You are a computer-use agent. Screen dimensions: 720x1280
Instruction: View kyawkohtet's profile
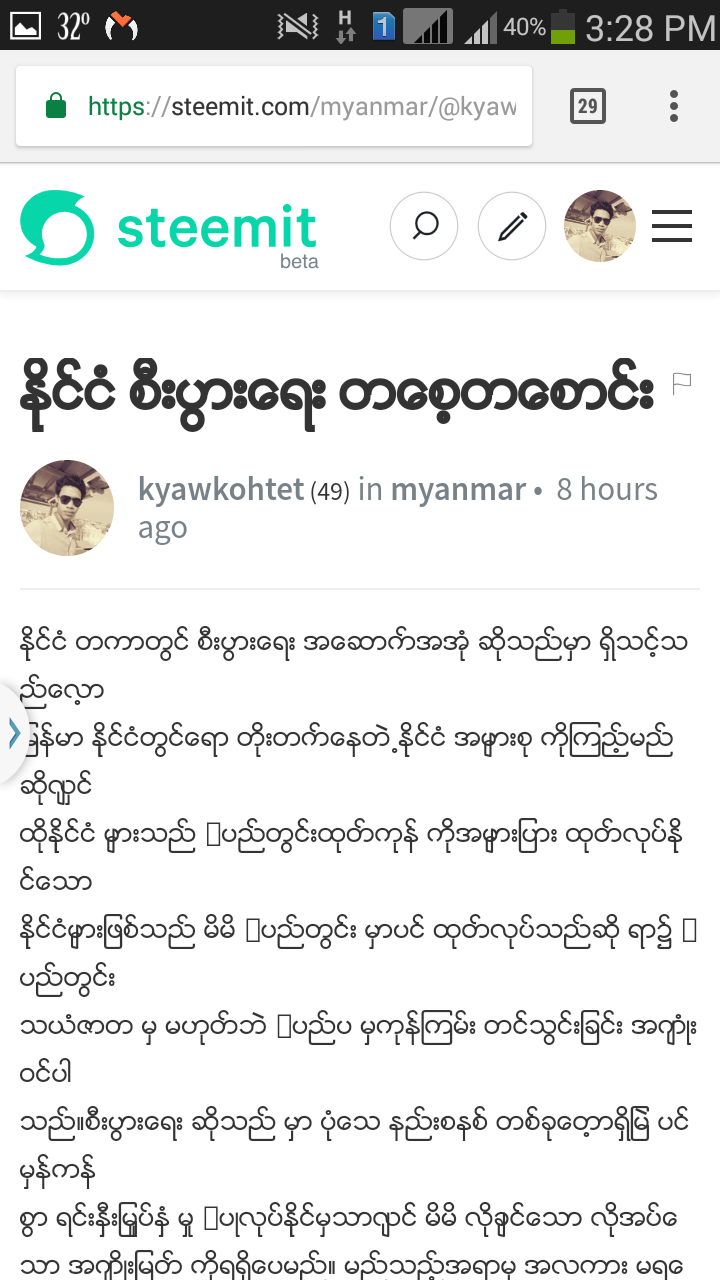(x=220, y=490)
